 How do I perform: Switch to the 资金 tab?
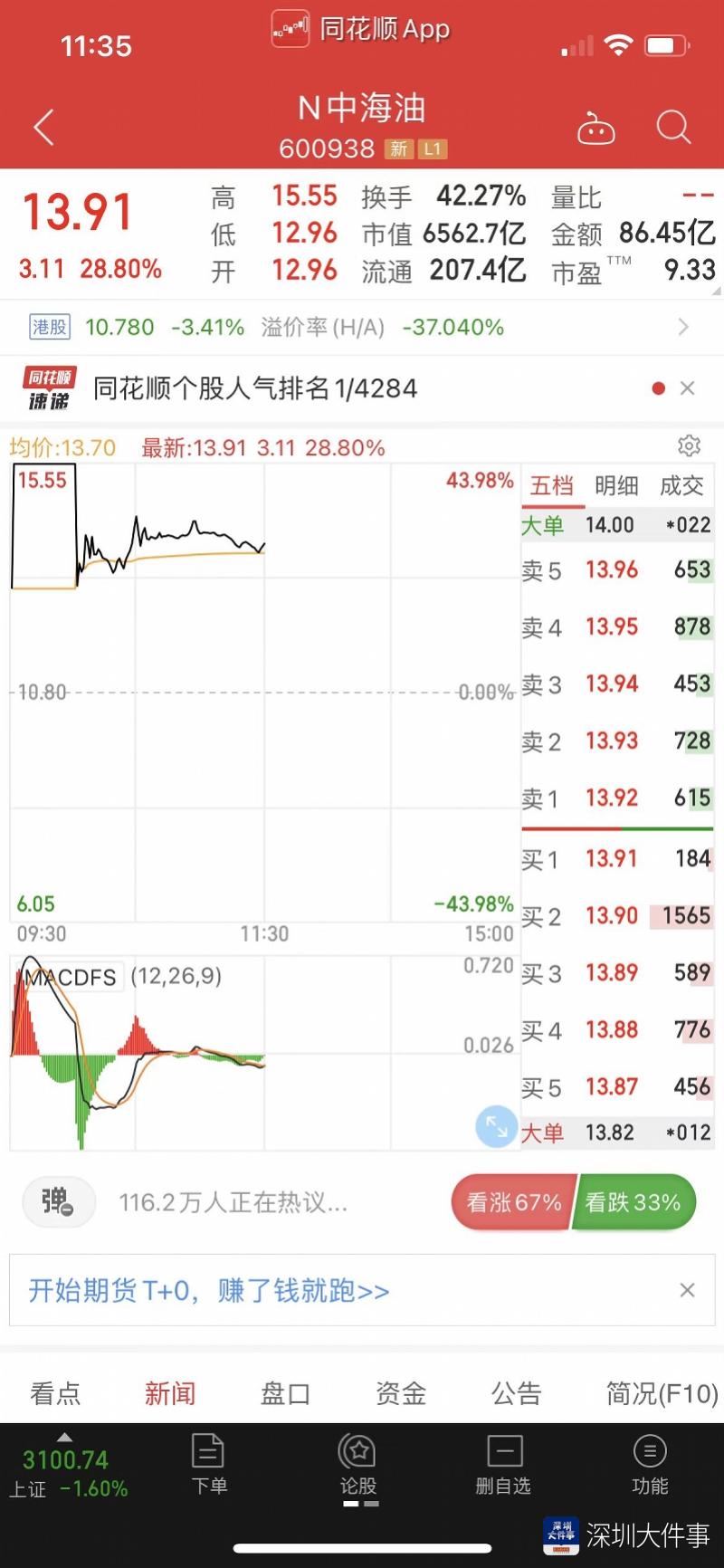coord(400,1395)
